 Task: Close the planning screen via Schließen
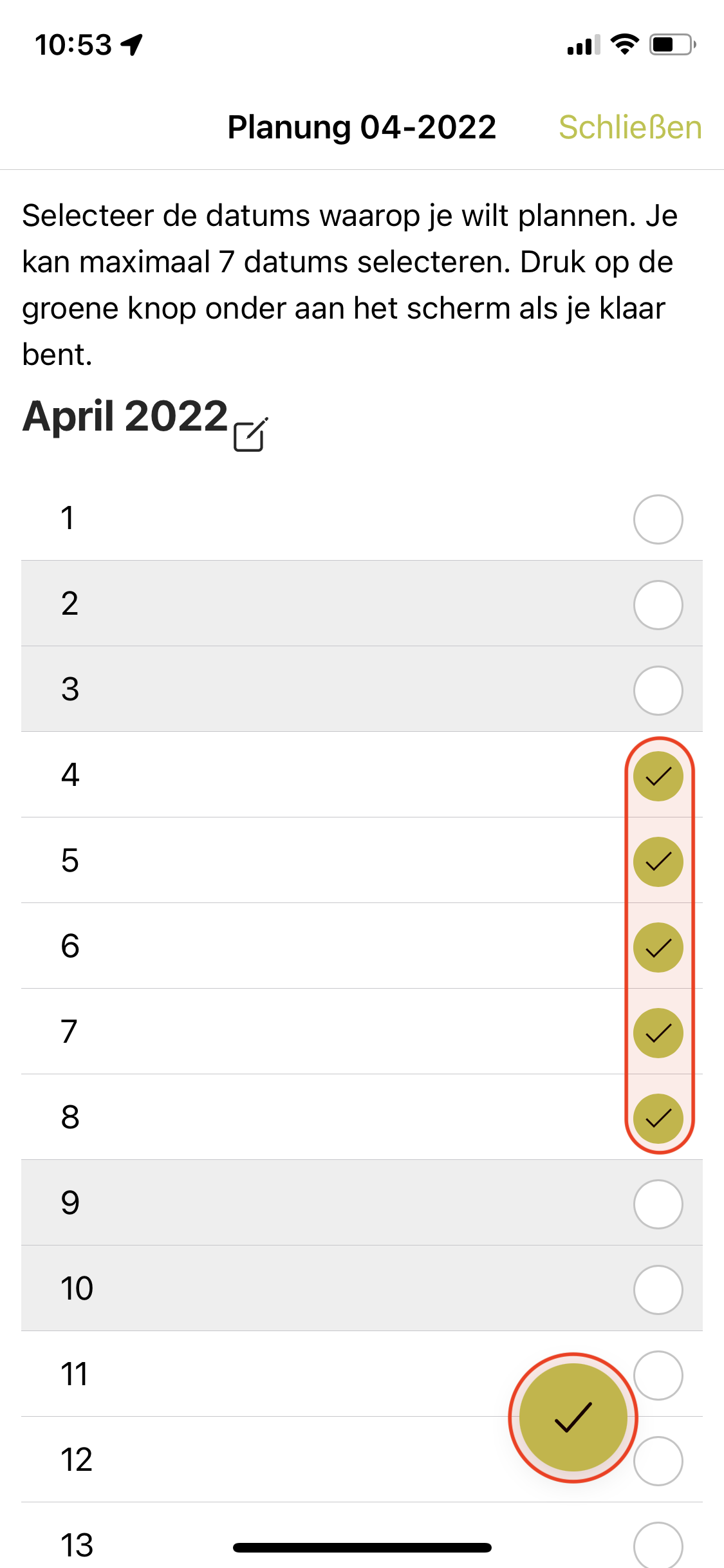pyautogui.click(x=630, y=127)
